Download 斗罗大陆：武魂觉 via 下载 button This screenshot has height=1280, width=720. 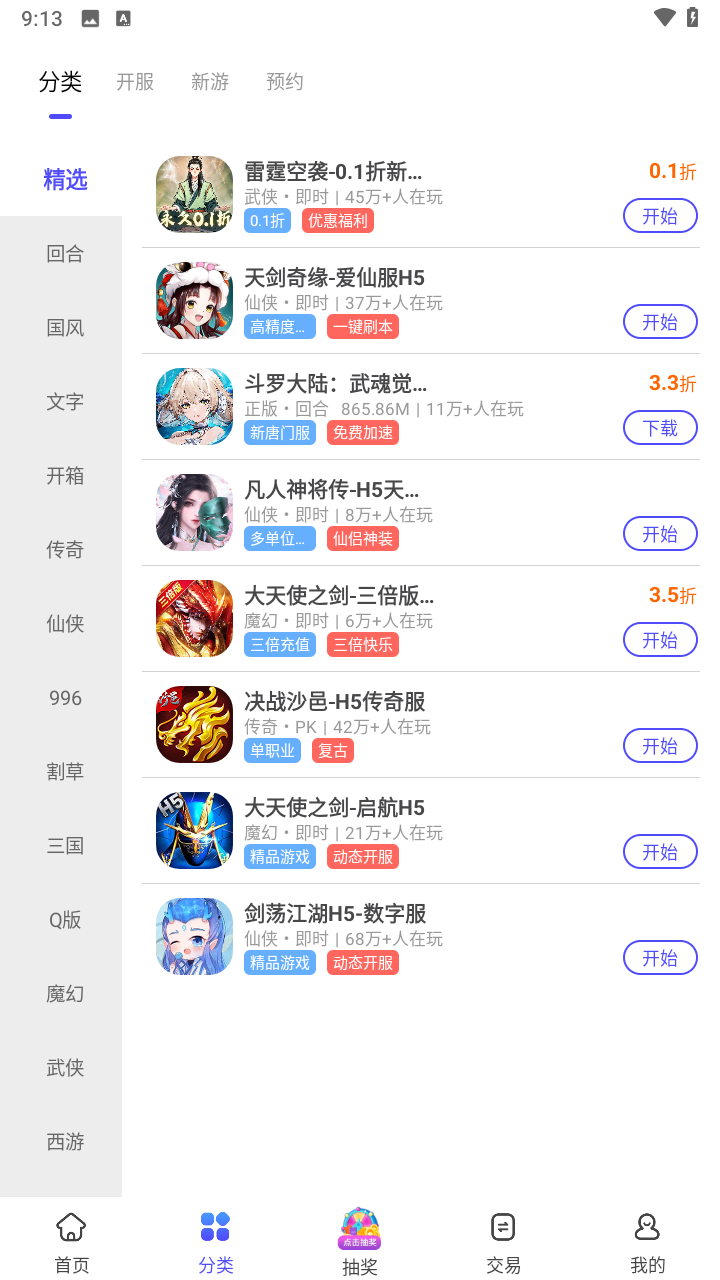pyautogui.click(x=660, y=428)
